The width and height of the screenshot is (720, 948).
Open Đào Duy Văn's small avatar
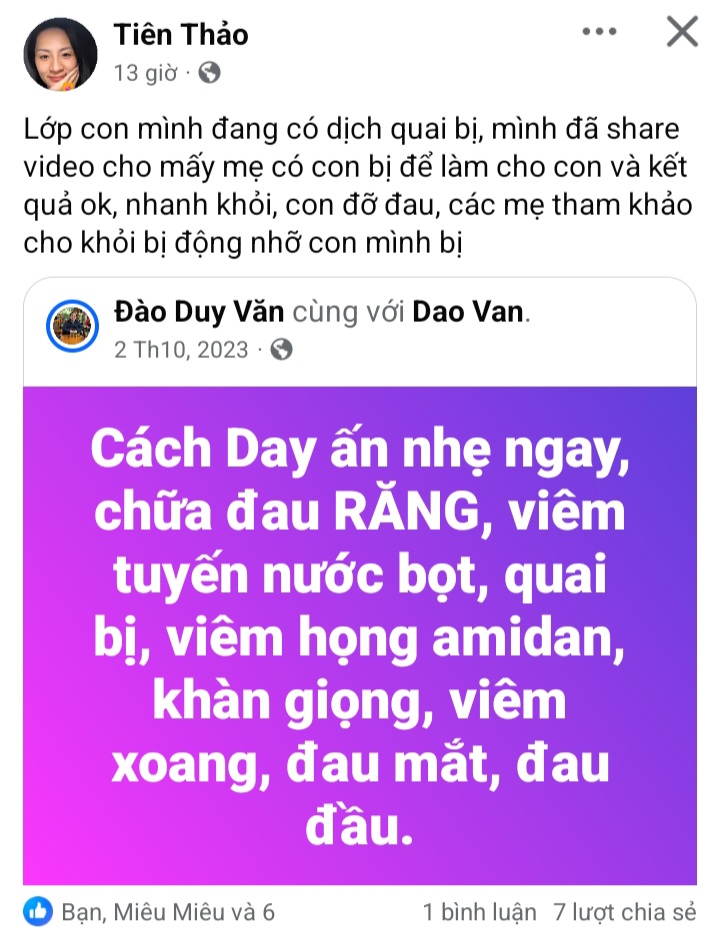[73, 325]
